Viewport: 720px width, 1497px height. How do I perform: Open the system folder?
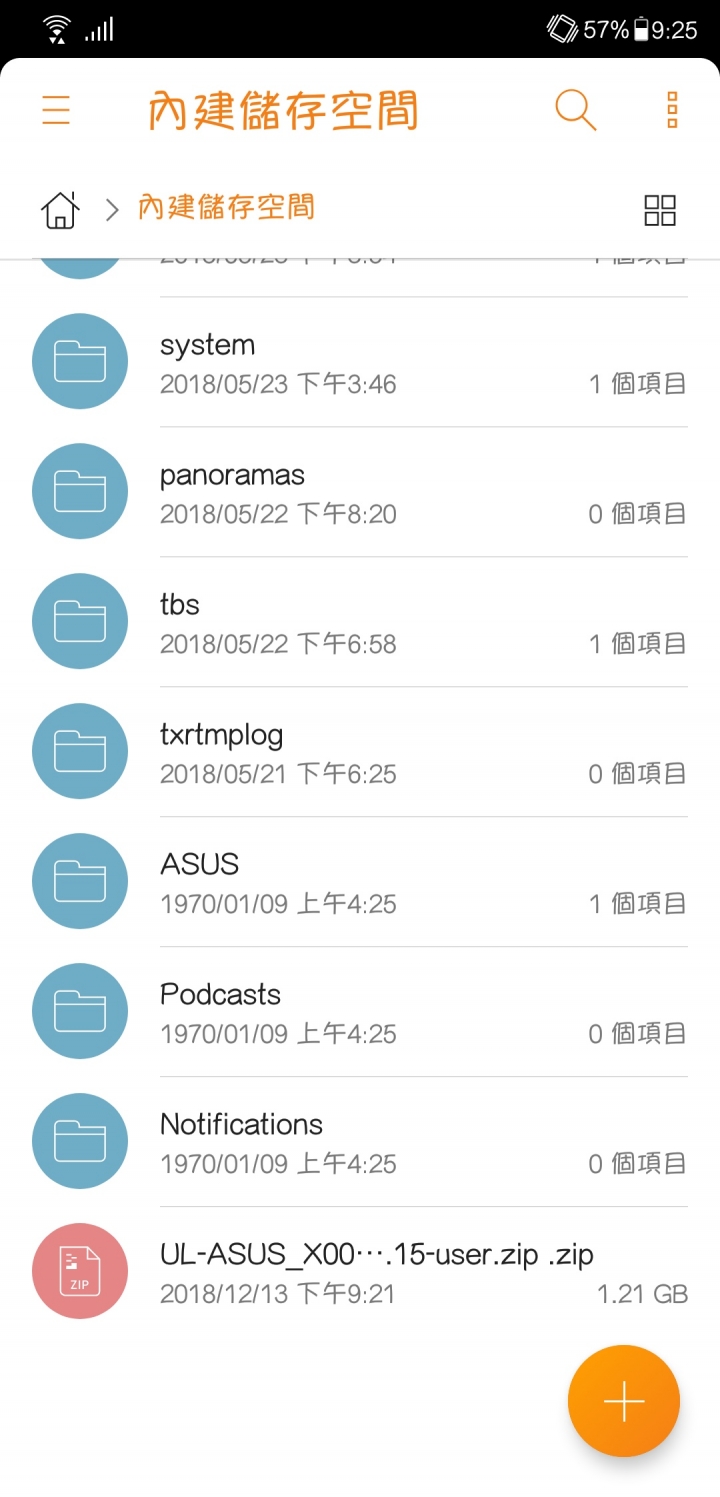coord(360,362)
